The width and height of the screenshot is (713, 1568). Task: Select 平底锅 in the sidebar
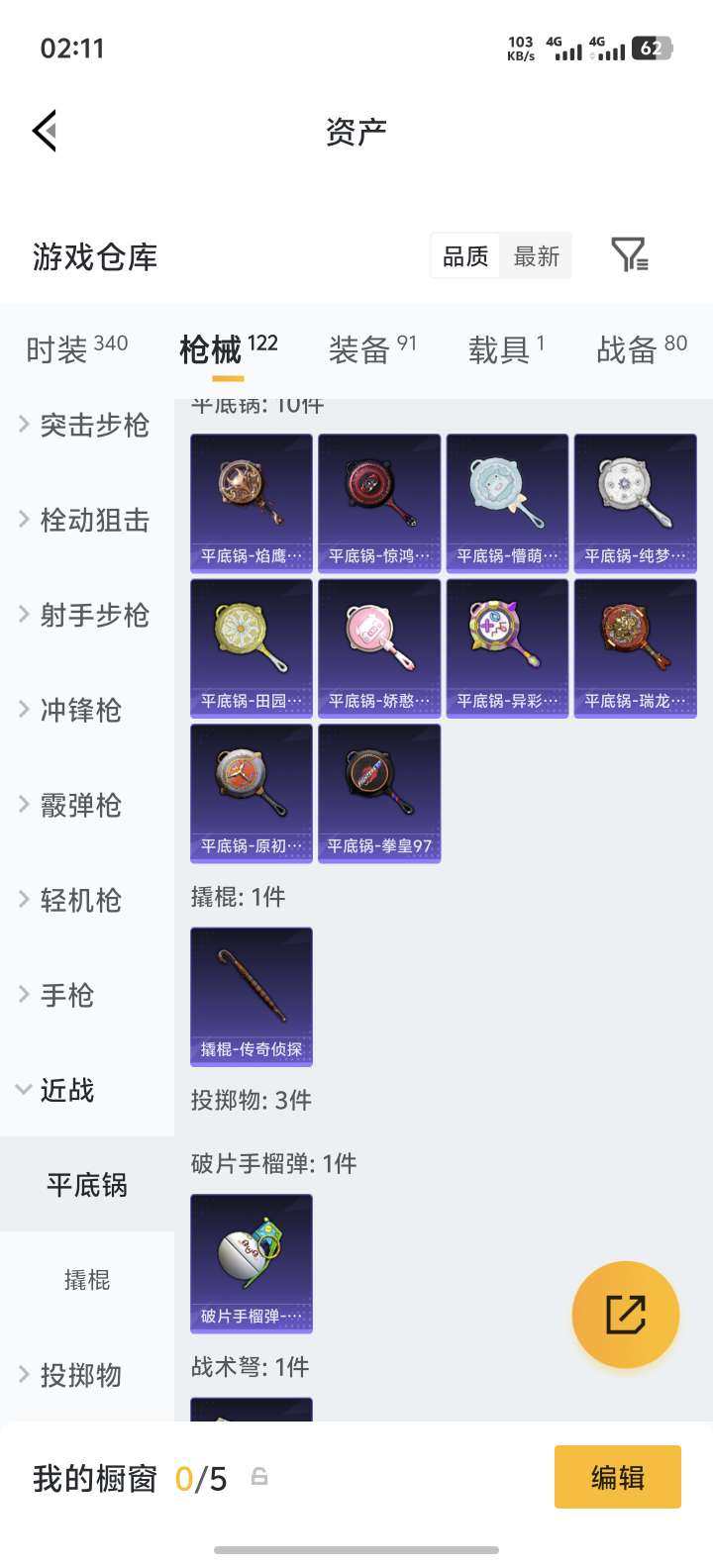click(x=87, y=1184)
